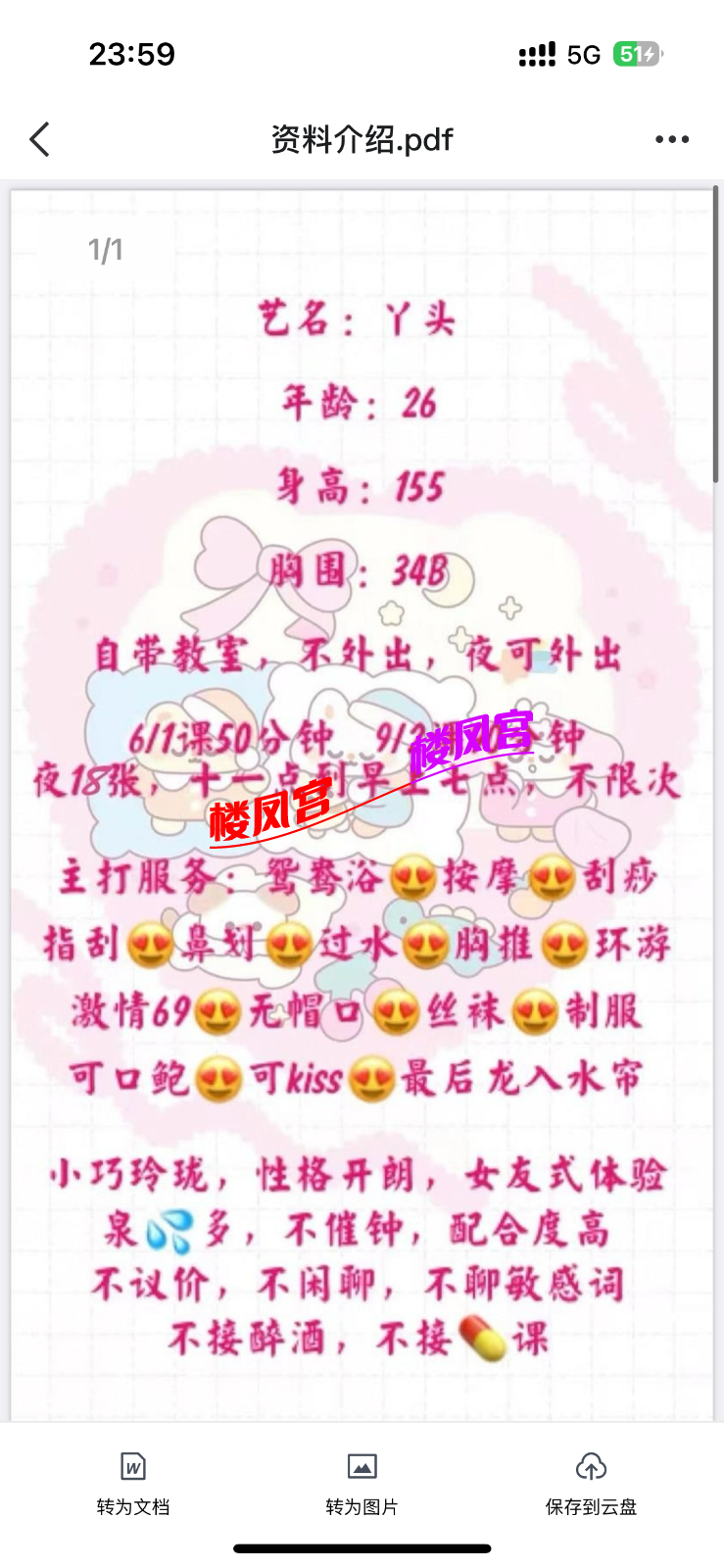724x1568 pixels.
Task: Tap 转为文档 to convert to document
Action: coord(133,1484)
